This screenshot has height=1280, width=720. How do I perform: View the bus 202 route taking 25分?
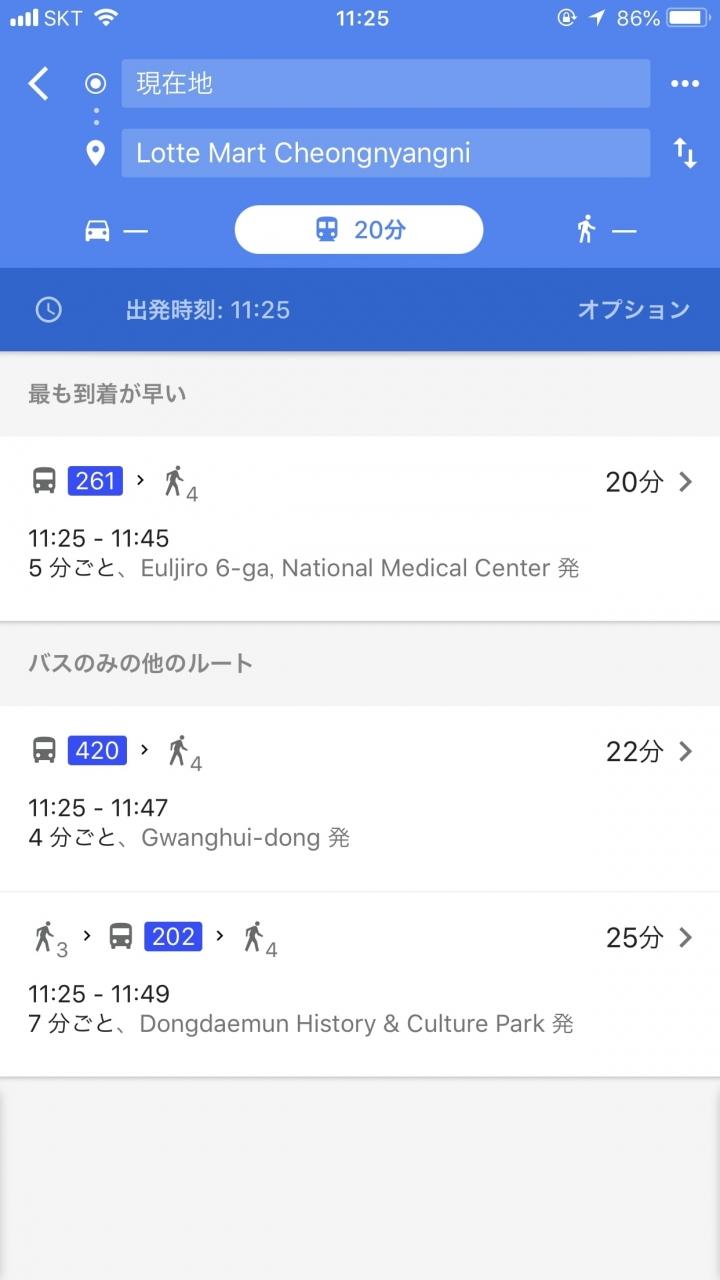point(360,982)
